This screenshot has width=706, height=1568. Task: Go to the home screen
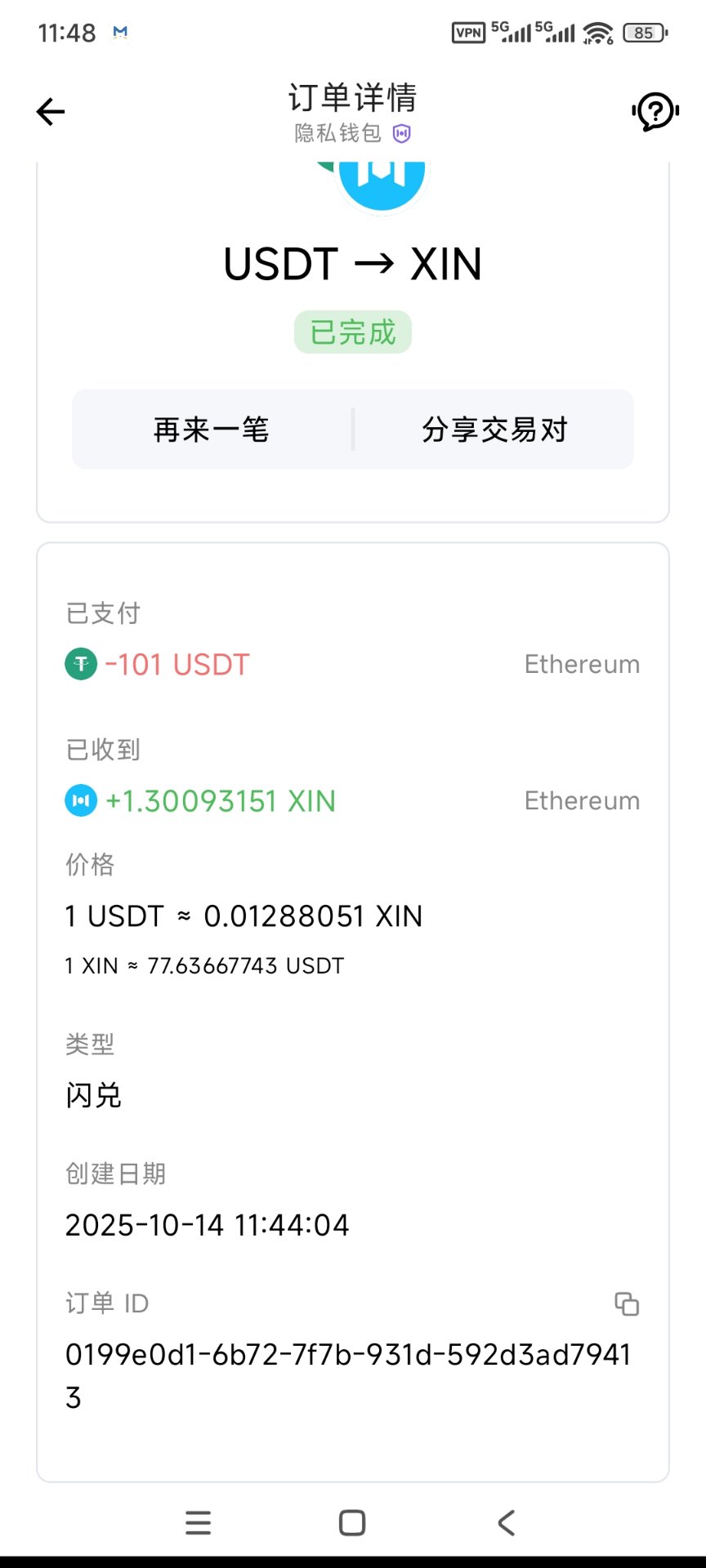[352, 1522]
